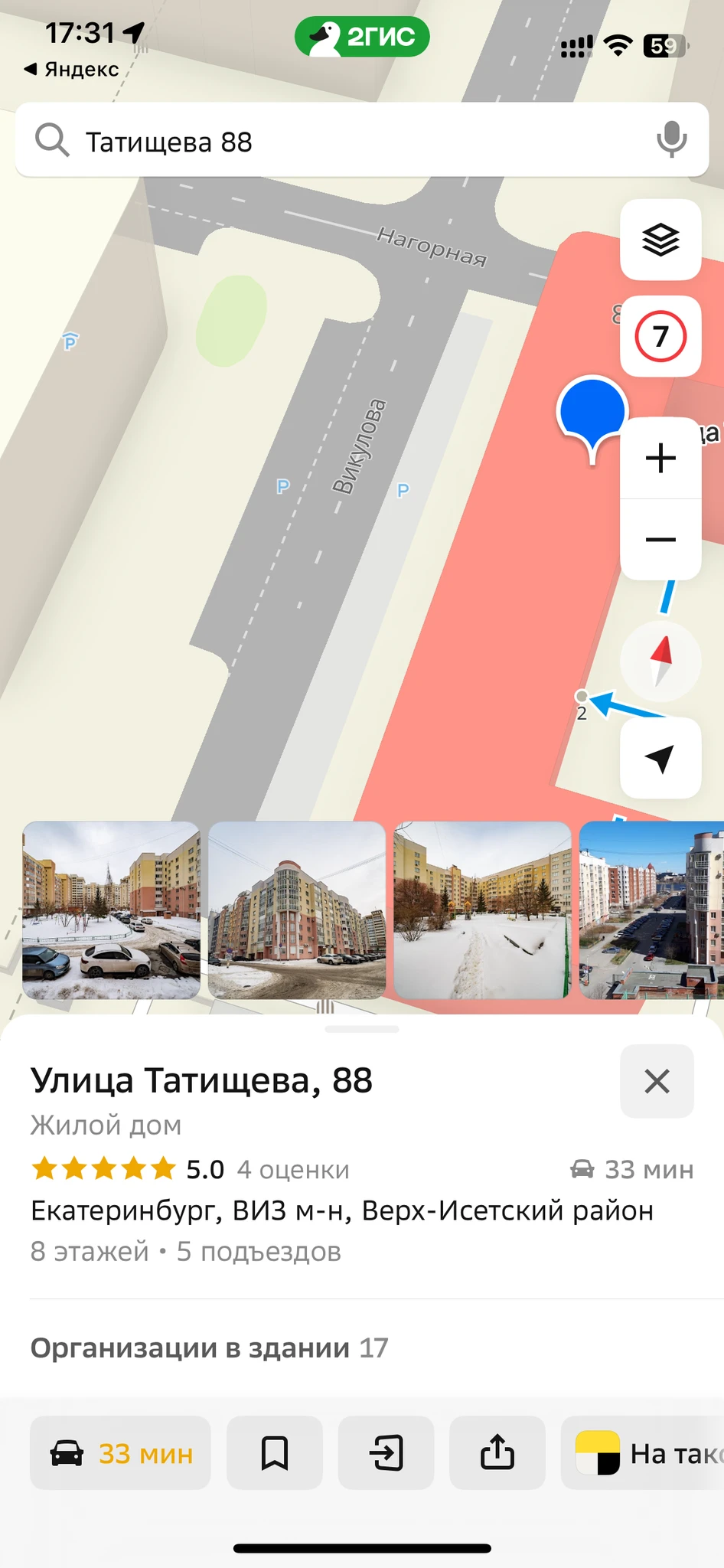Screen dimensions: 724x1568
Task: Open the first photo with parked cars
Action: pyautogui.click(x=112, y=910)
